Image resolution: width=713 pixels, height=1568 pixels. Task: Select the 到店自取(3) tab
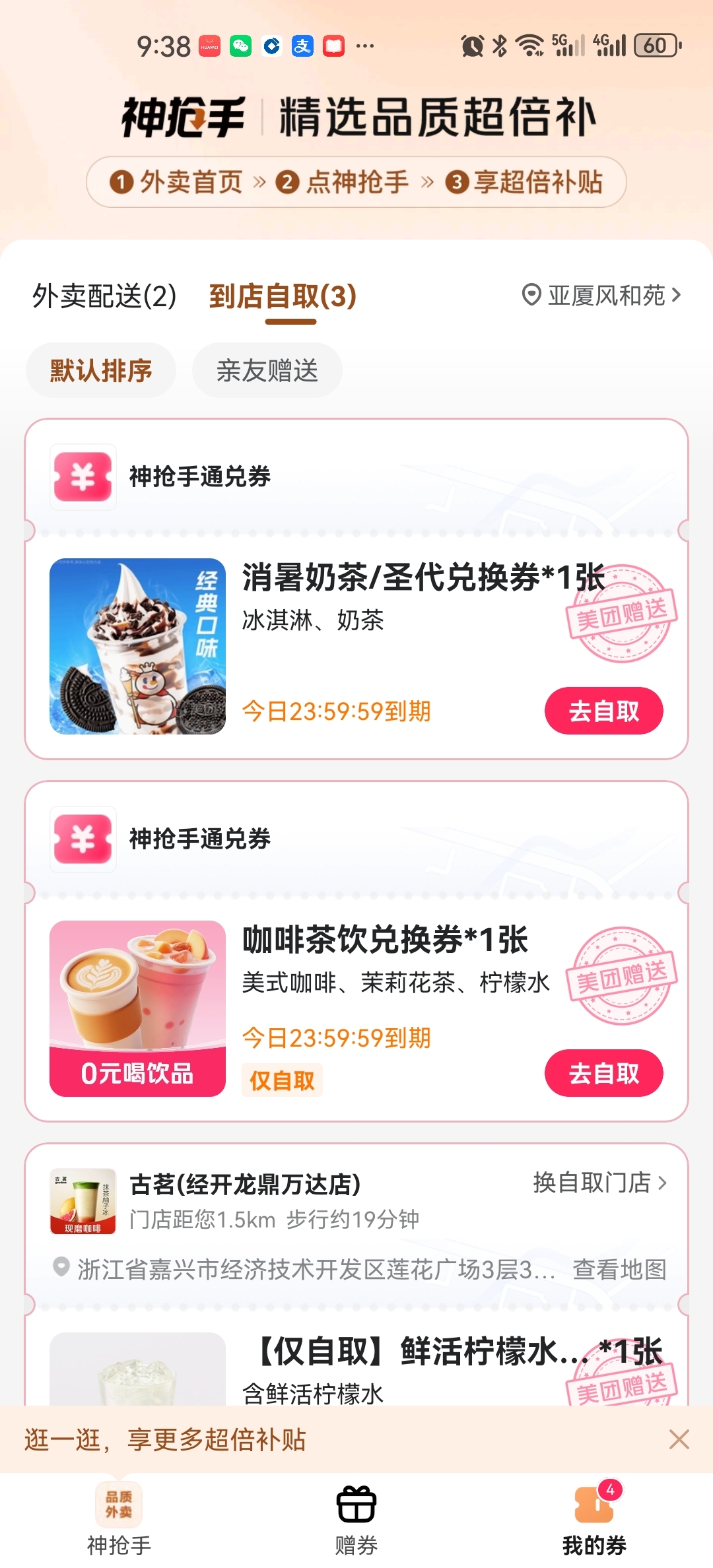(x=283, y=296)
